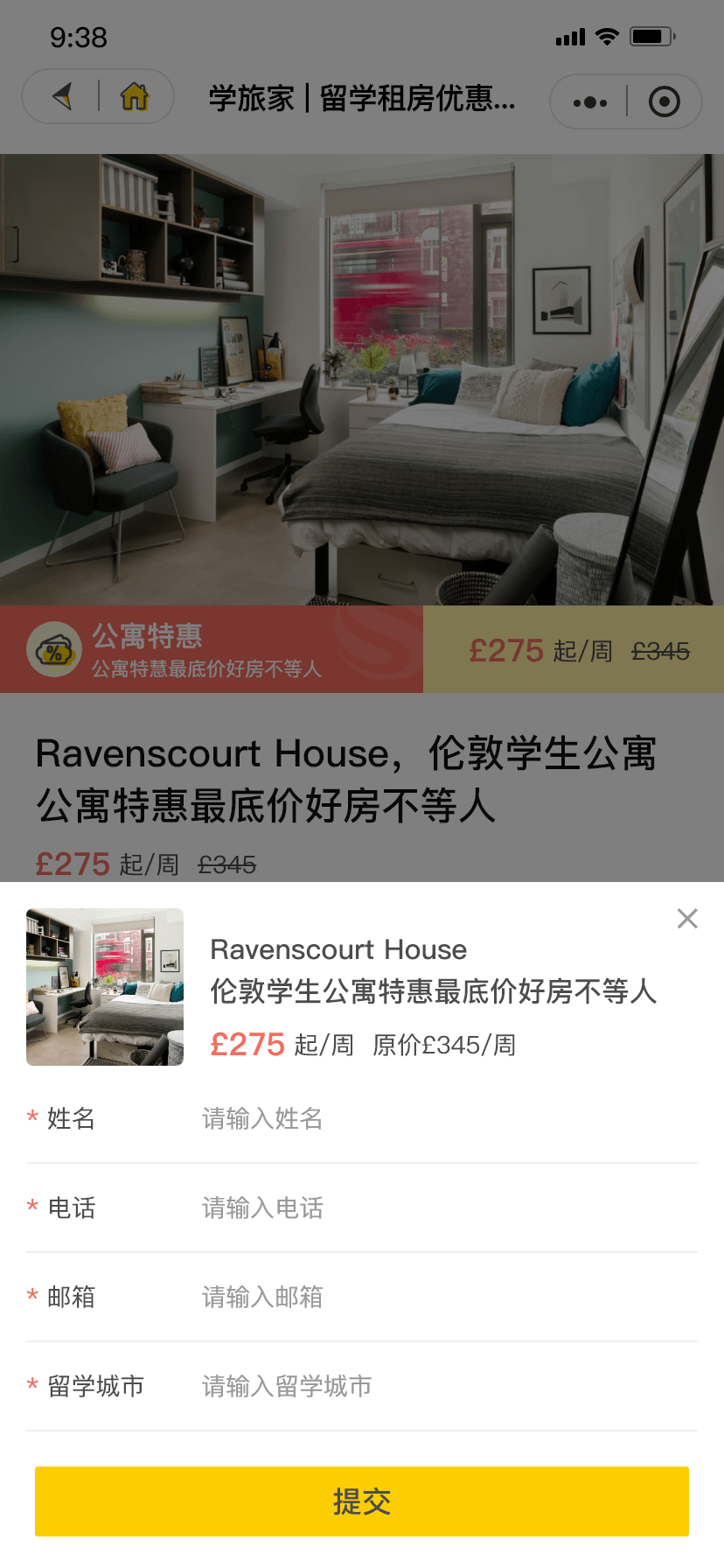
Task: Go back using the arrow icon
Action: pos(63,96)
